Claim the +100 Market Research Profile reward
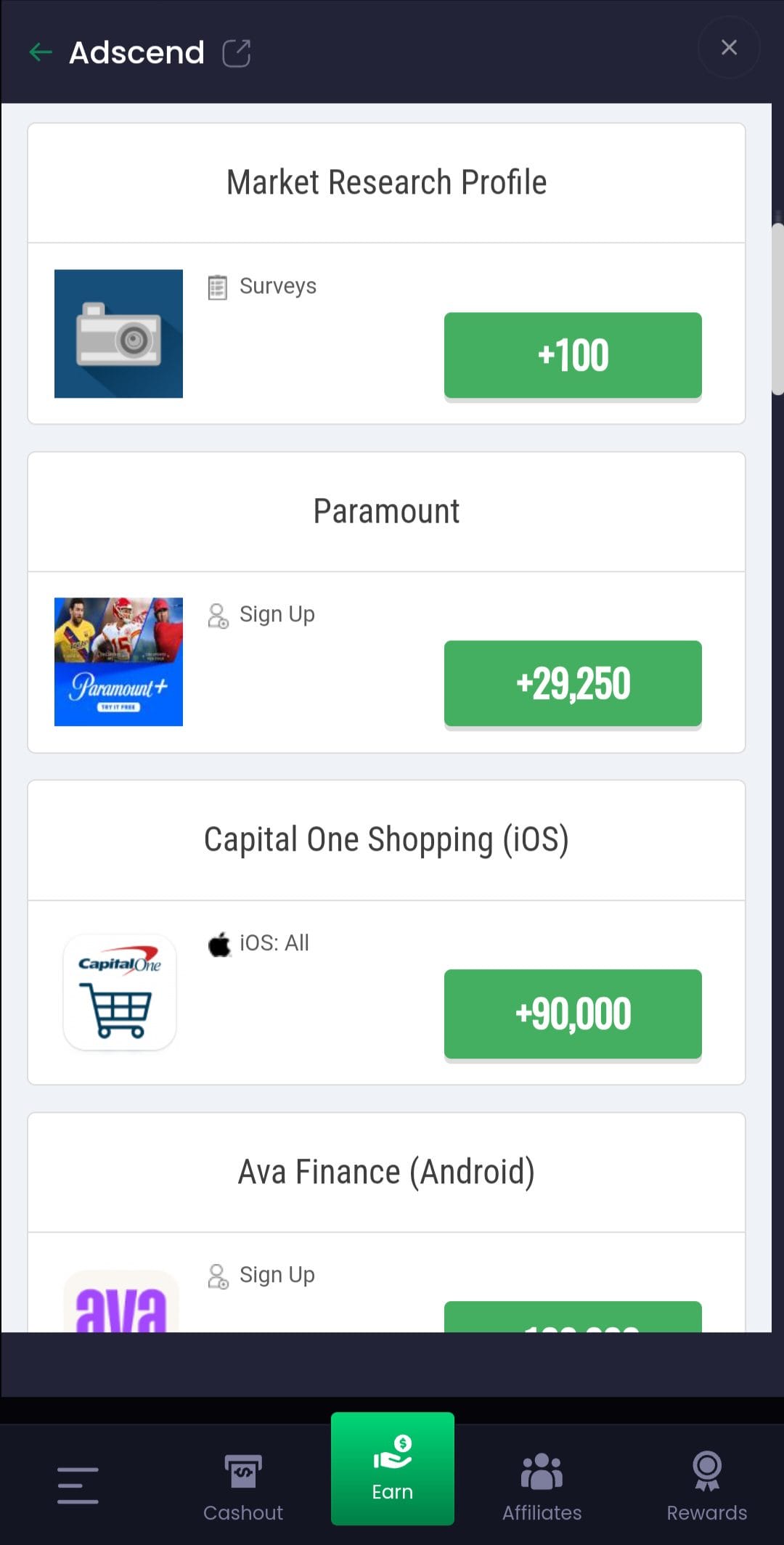The image size is (784, 1545). coord(573,355)
